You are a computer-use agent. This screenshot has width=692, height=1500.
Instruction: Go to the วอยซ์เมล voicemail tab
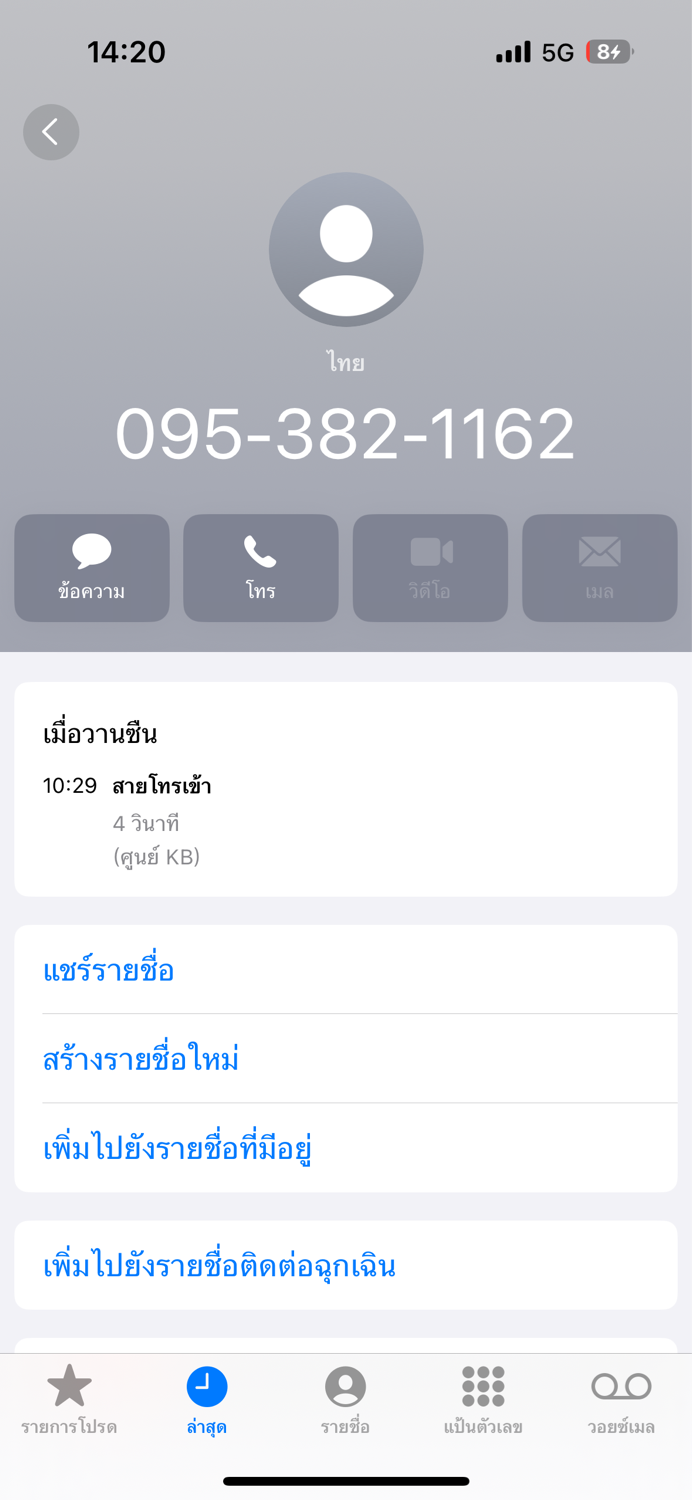[621, 1400]
